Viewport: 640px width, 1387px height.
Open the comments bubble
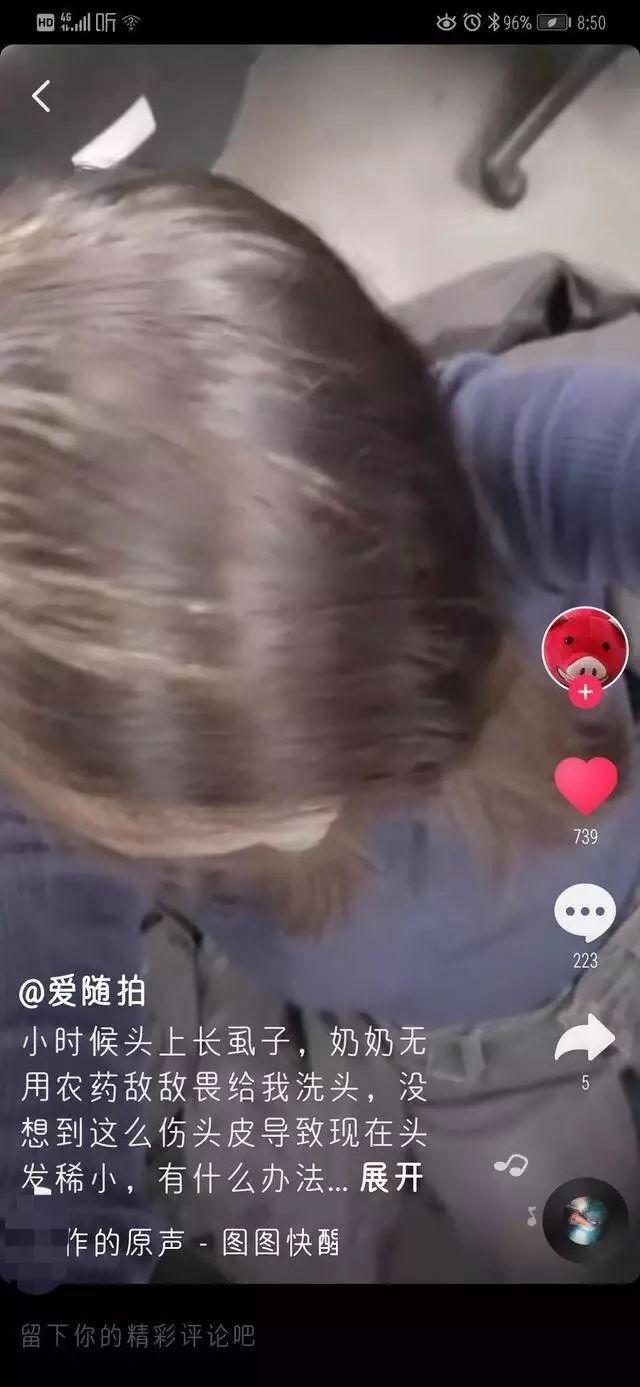click(585, 913)
